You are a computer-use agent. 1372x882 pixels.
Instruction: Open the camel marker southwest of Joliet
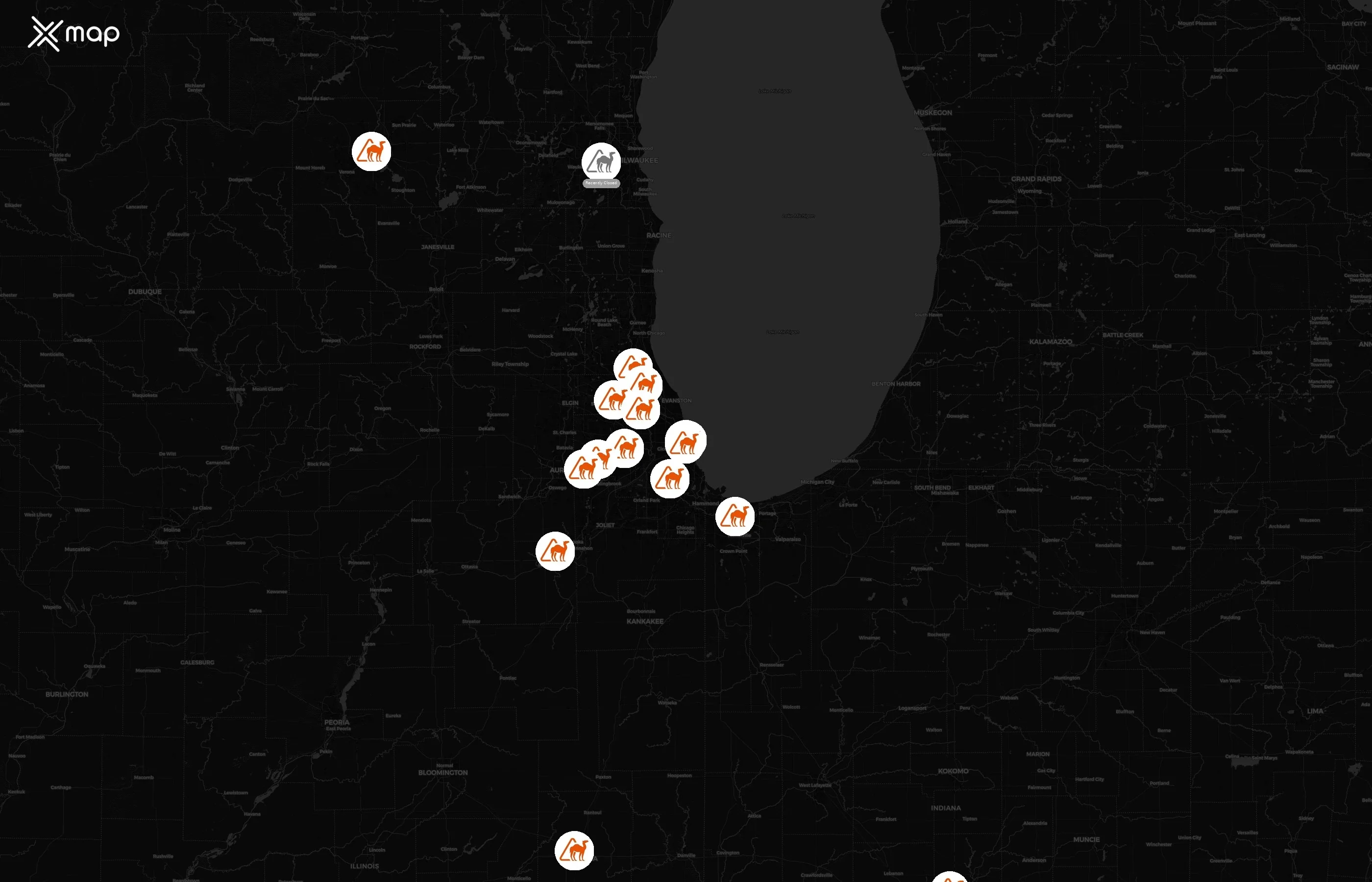point(555,551)
